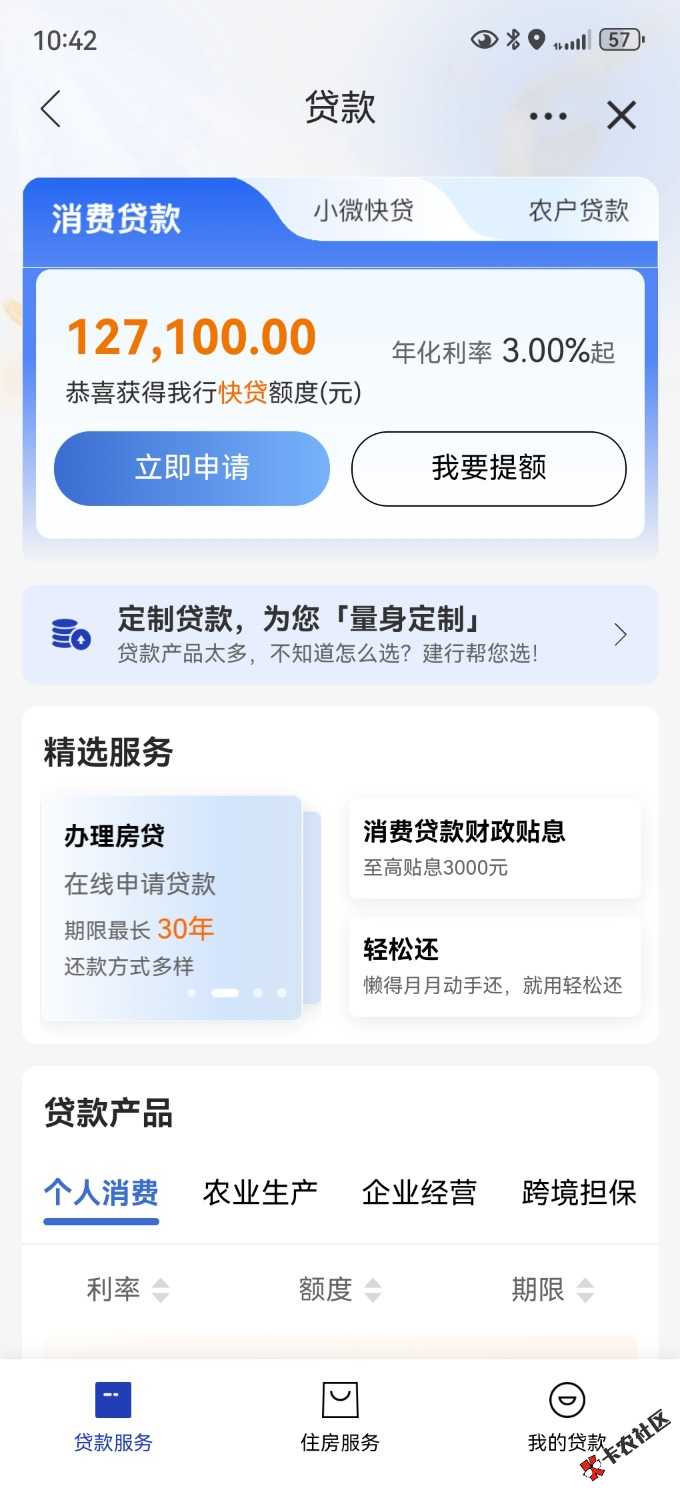Switch to the 小微快贷 tab
Image resolution: width=680 pixels, height=1500 pixels.
(363, 210)
